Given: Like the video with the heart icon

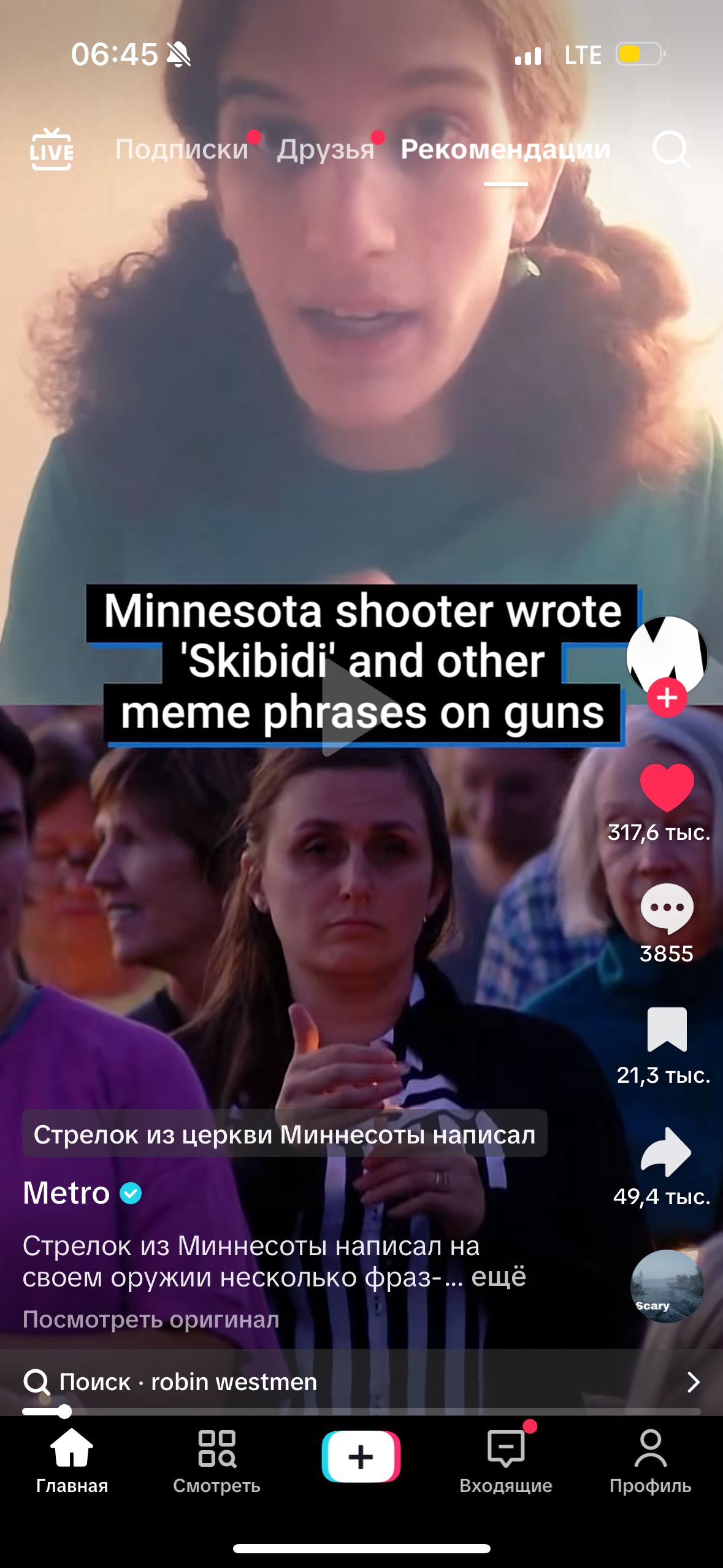Looking at the screenshot, I should tap(667, 788).
